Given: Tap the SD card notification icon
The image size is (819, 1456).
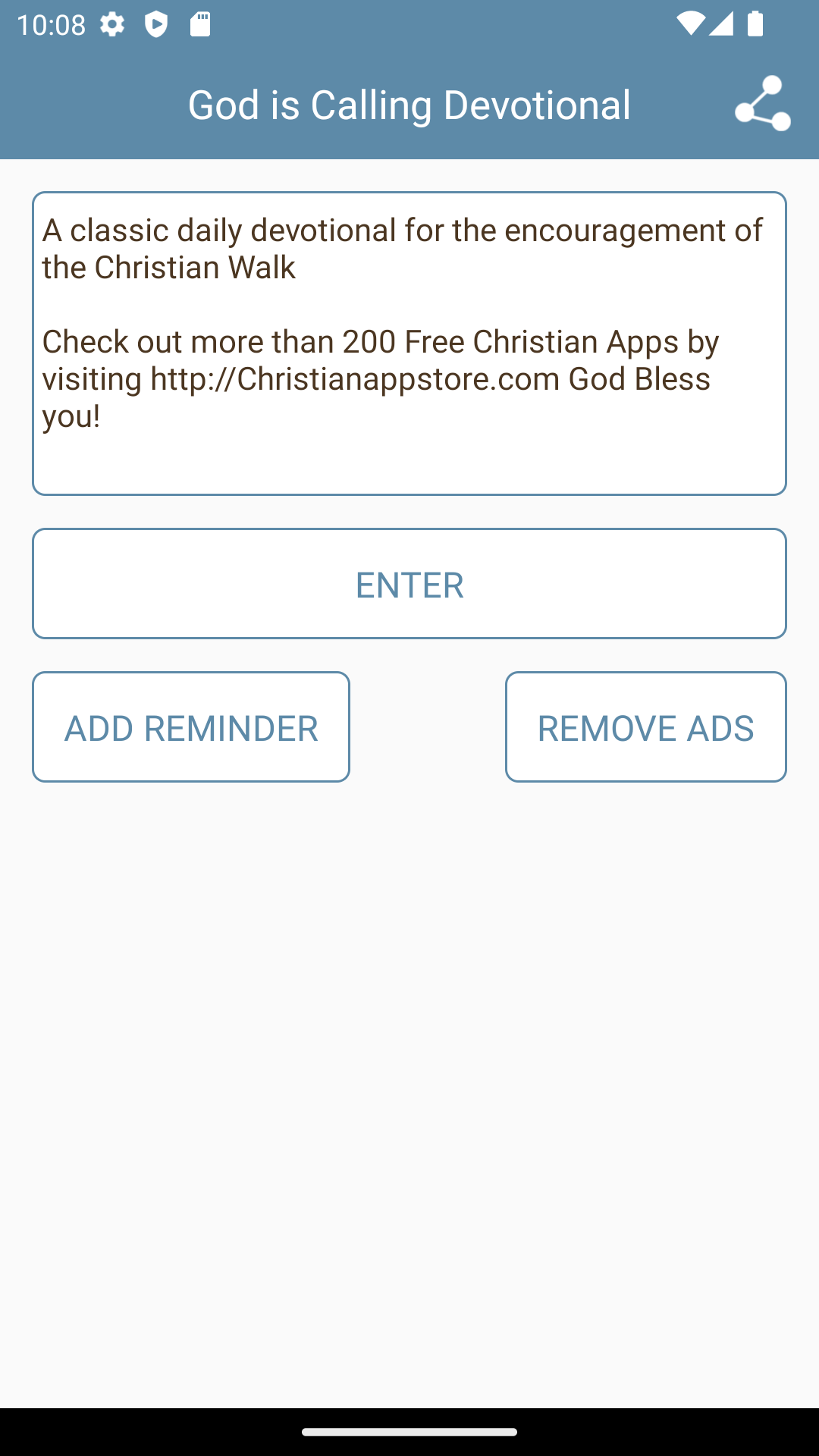Looking at the screenshot, I should (200, 25).
